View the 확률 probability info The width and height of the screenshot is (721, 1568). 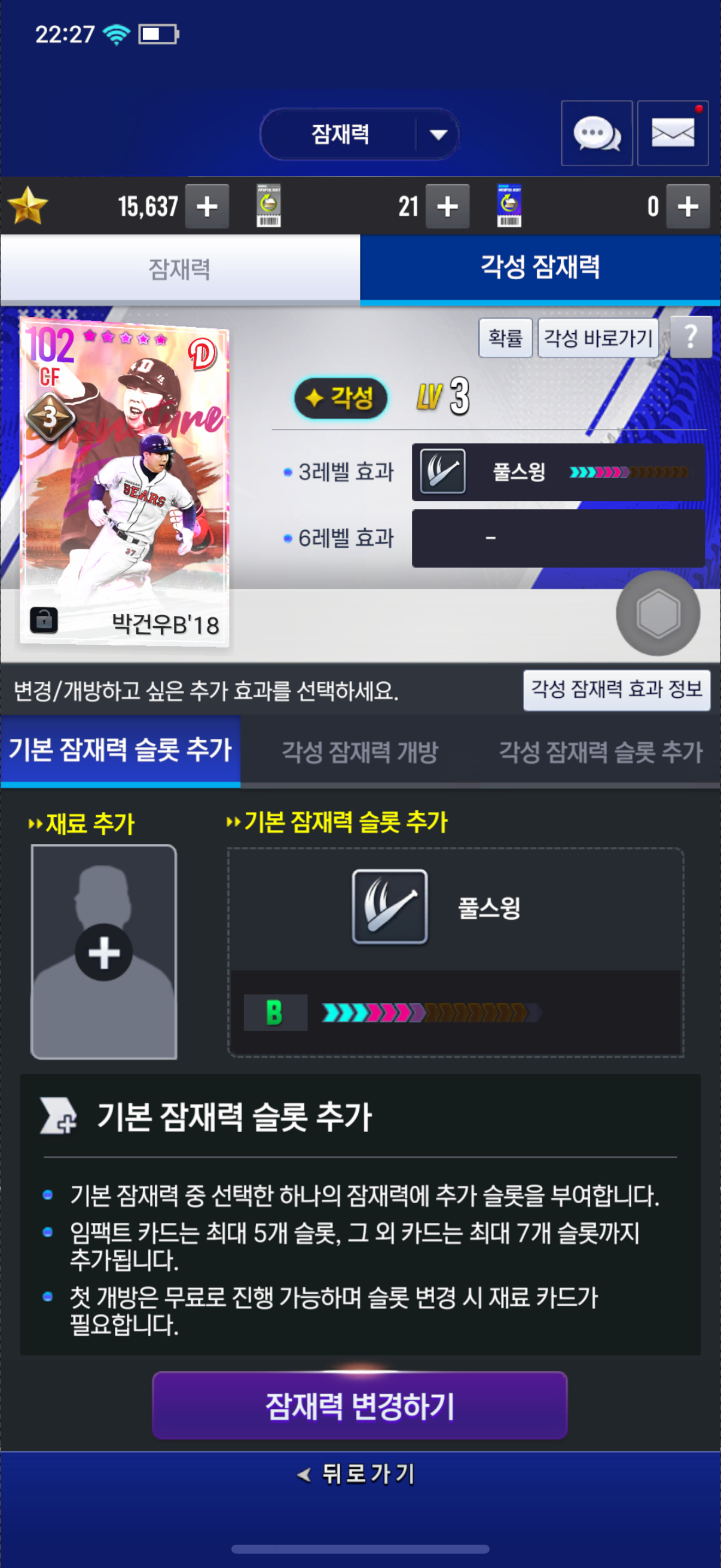(505, 338)
